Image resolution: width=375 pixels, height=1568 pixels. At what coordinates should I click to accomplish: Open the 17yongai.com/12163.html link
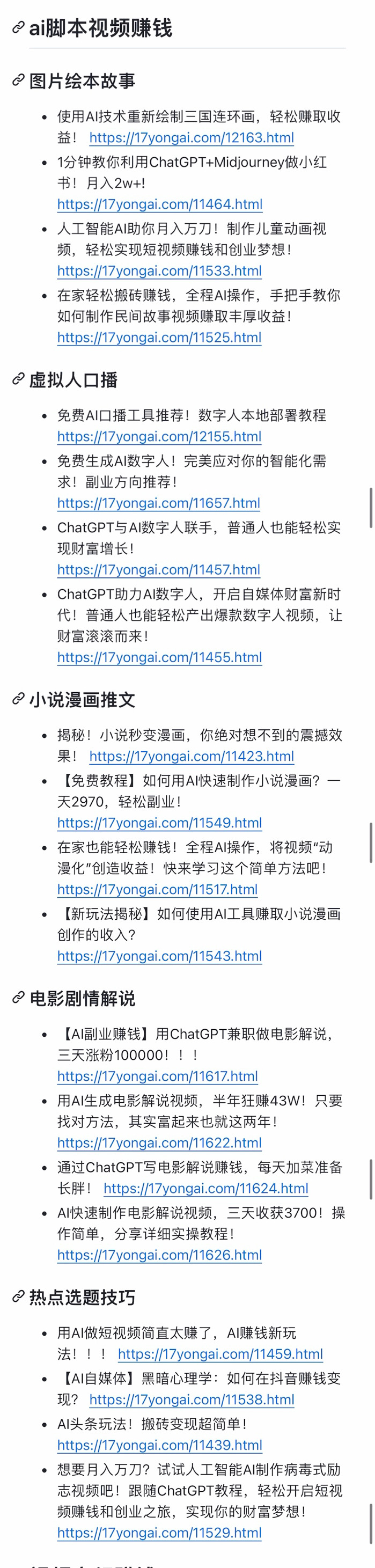click(192, 137)
